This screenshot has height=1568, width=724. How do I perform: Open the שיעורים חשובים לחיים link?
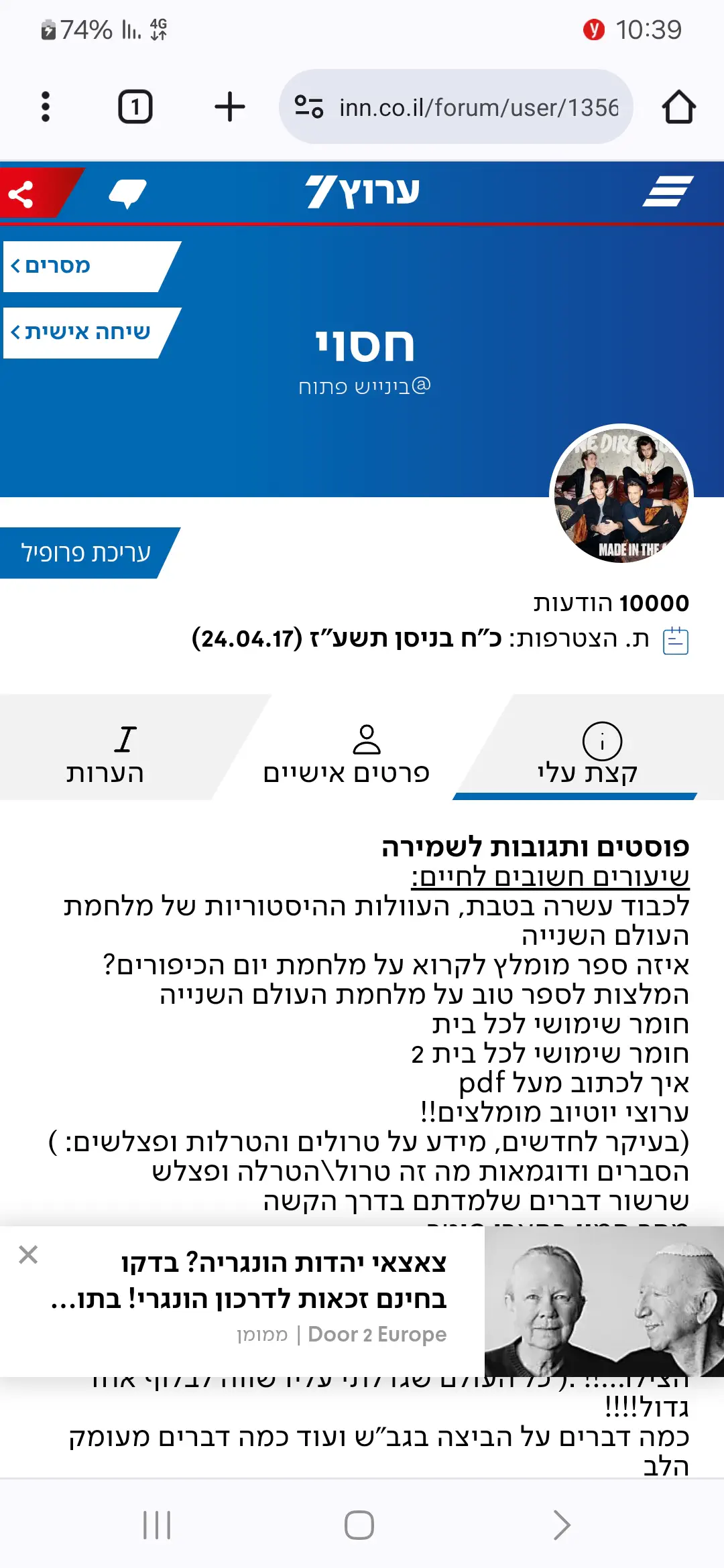550,876
